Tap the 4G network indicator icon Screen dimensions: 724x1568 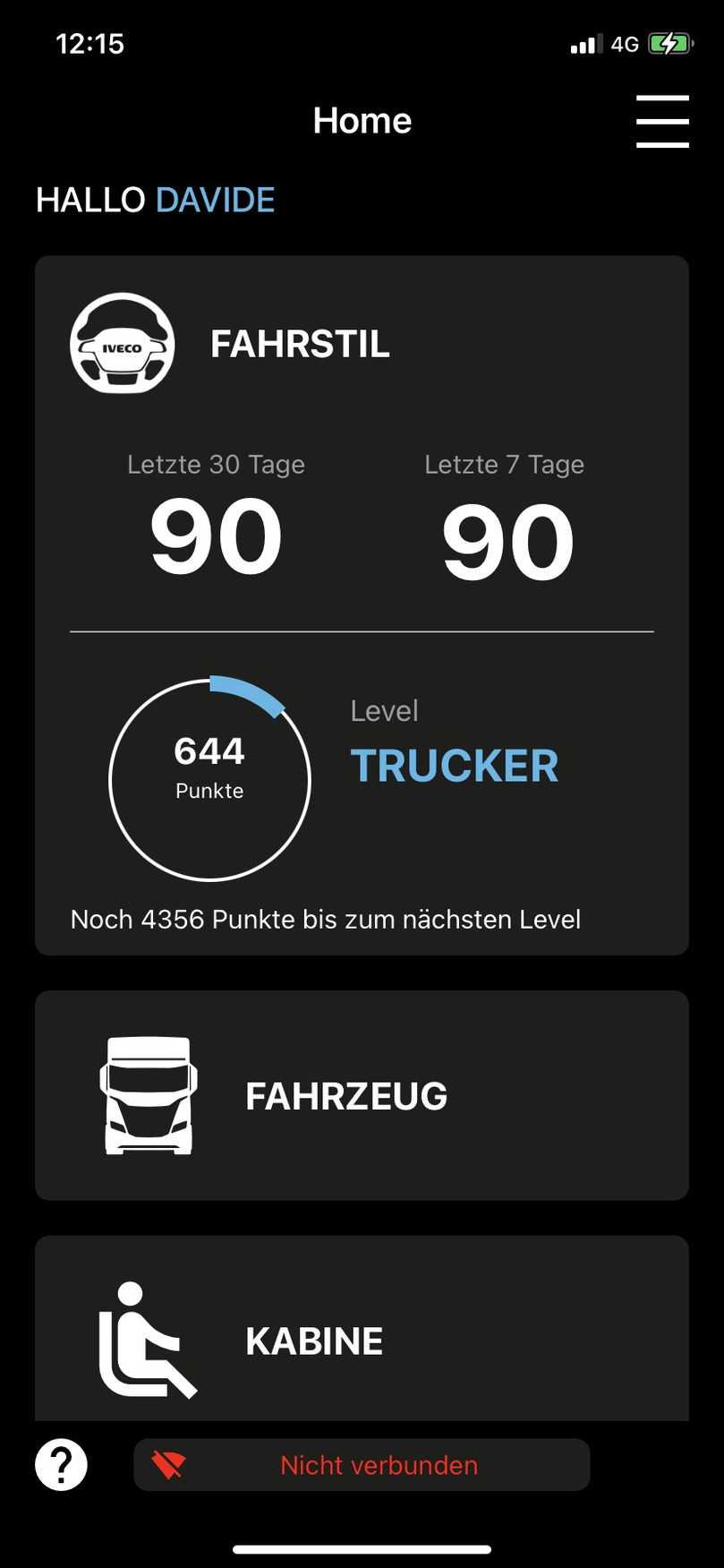[625, 42]
